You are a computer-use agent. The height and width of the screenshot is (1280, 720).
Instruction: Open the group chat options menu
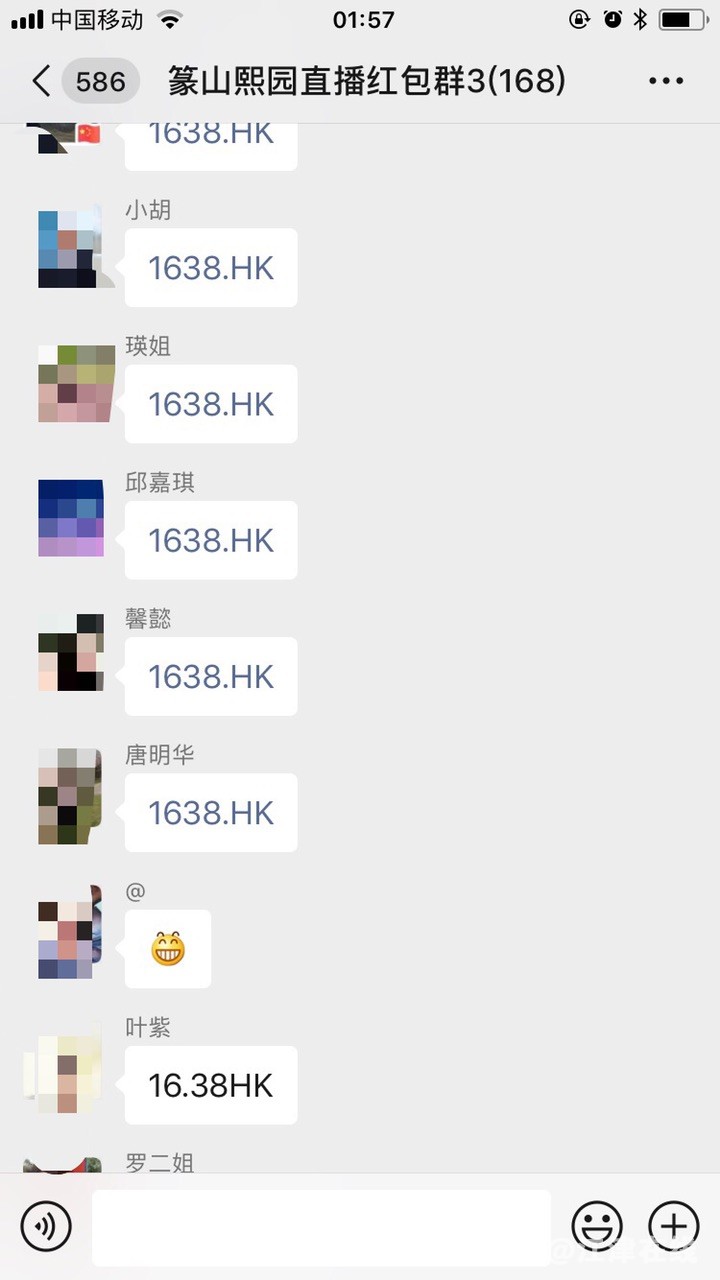click(x=666, y=81)
